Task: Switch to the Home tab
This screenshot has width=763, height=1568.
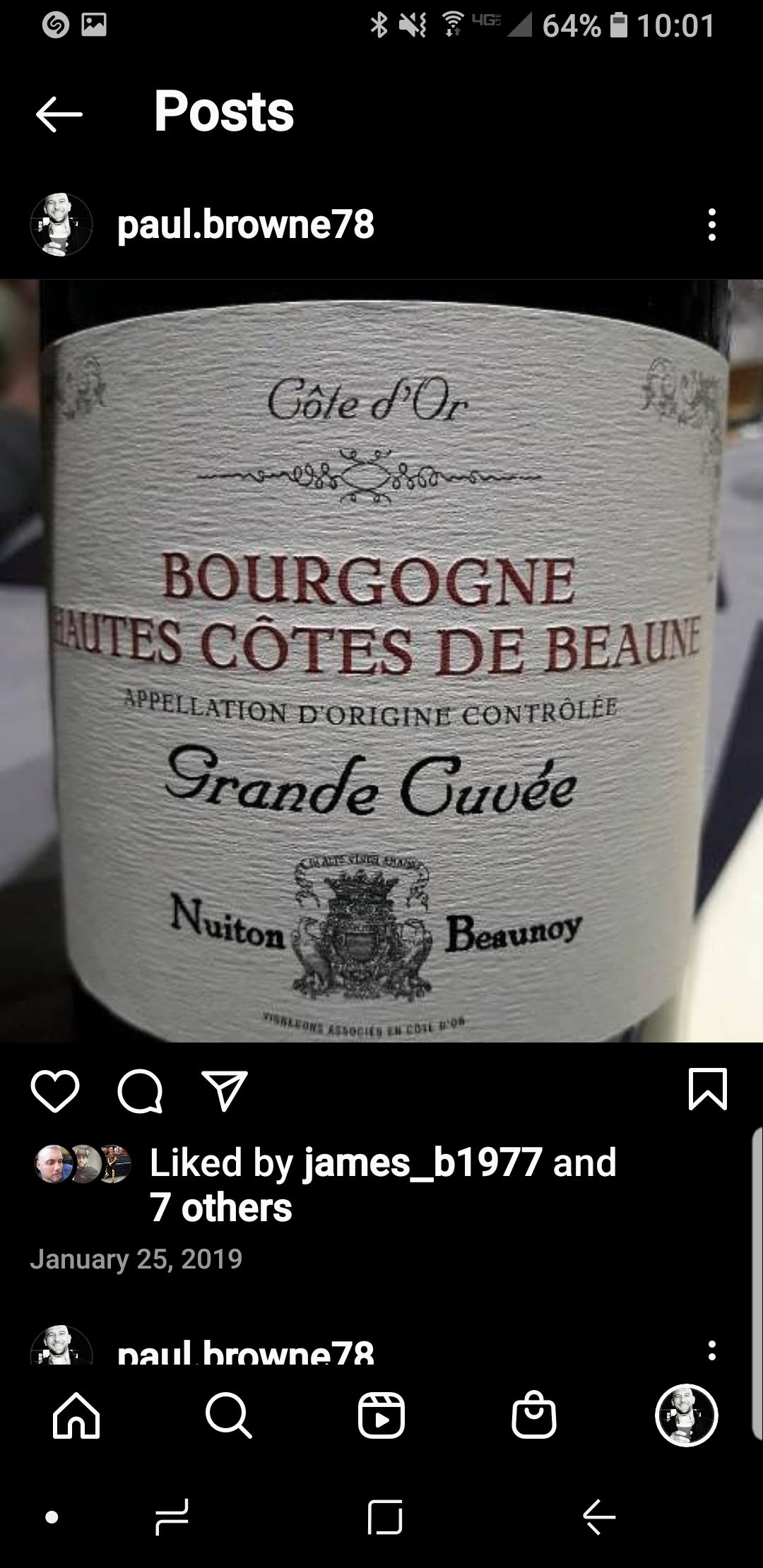Action: pos(76,1415)
